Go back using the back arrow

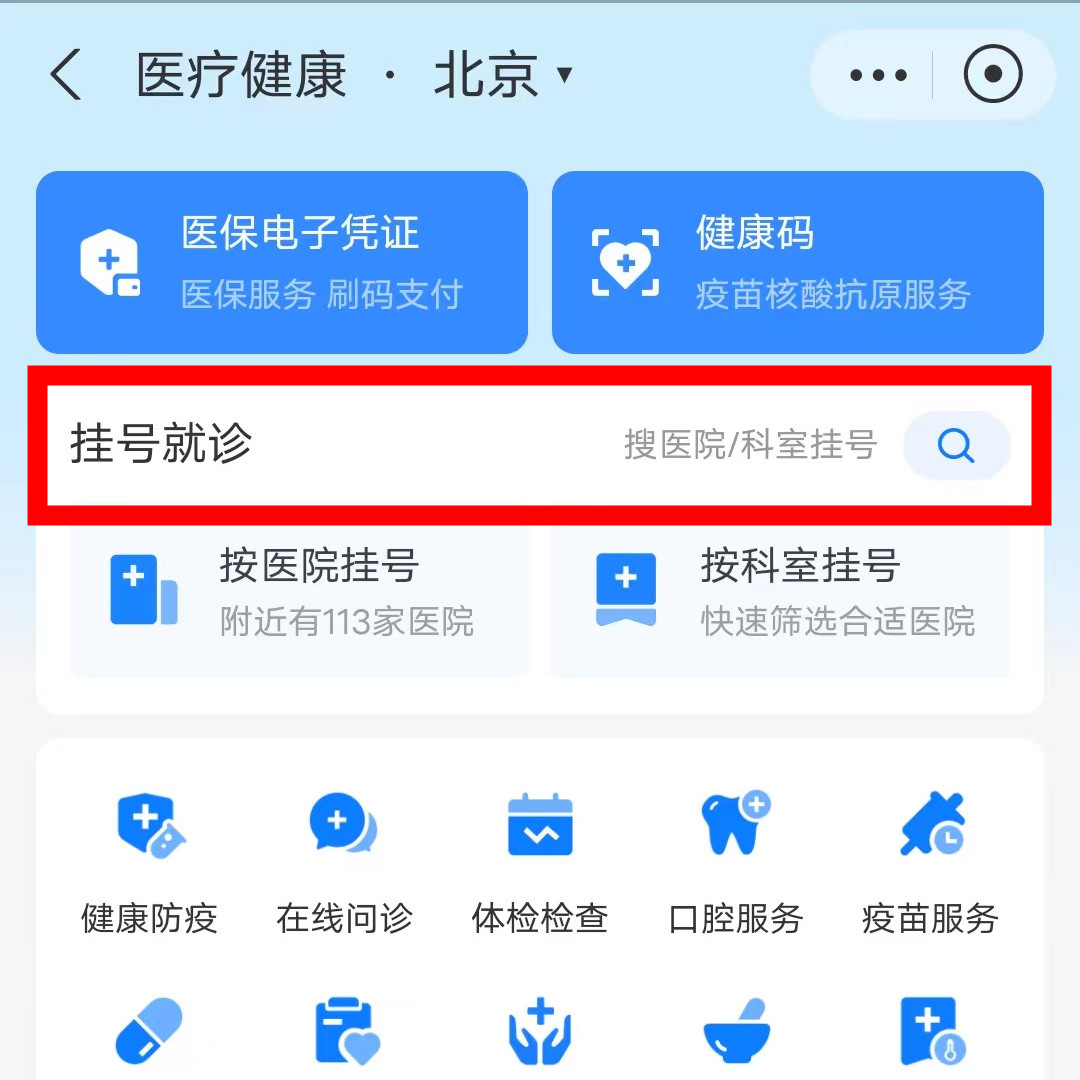point(66,75)
